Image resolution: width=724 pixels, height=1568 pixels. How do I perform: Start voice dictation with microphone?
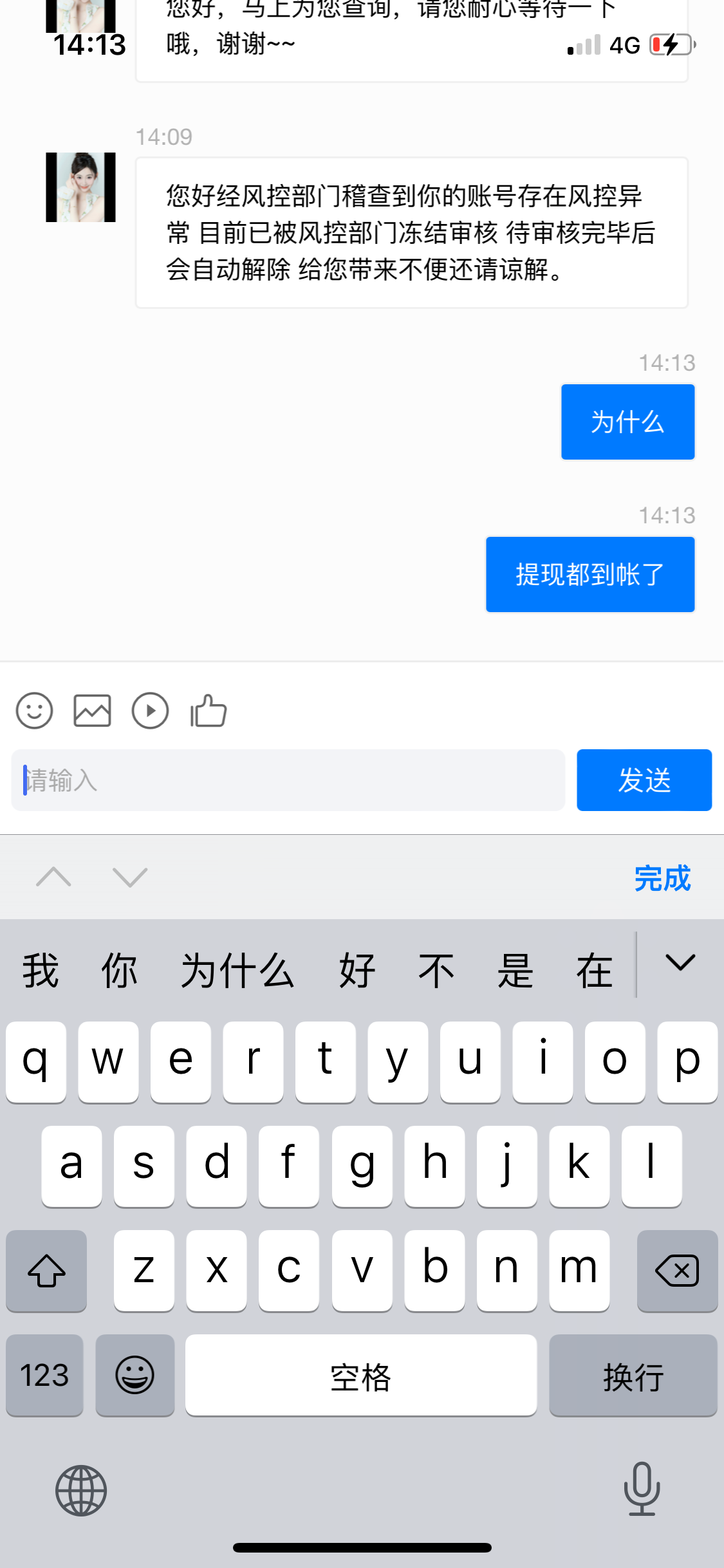click(x=642, y=1489)
